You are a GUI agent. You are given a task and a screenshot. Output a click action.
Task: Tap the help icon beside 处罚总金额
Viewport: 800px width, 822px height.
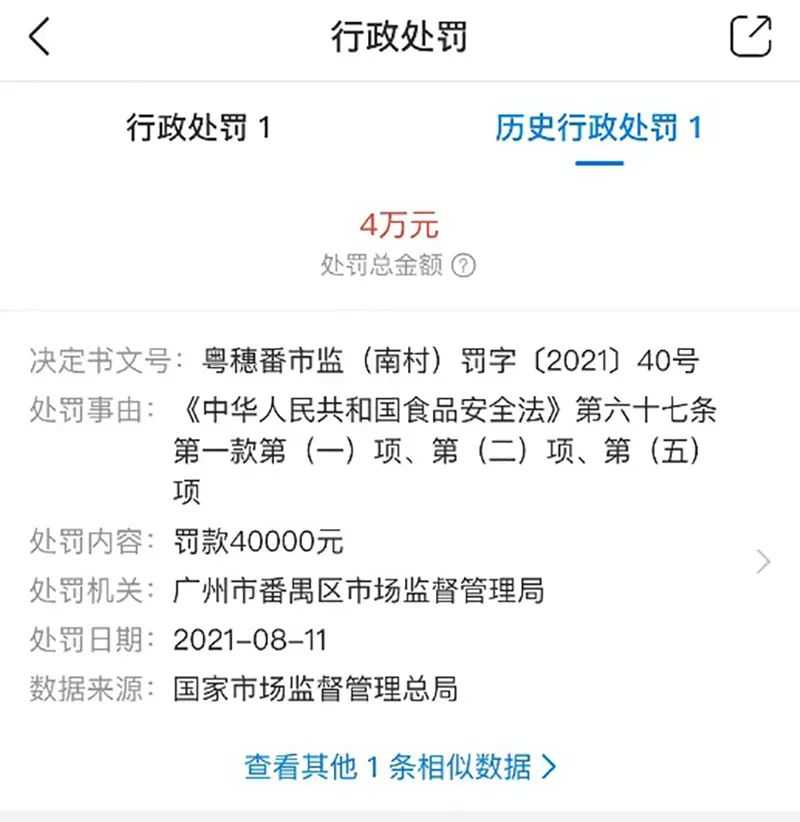[x=464, y=266]
